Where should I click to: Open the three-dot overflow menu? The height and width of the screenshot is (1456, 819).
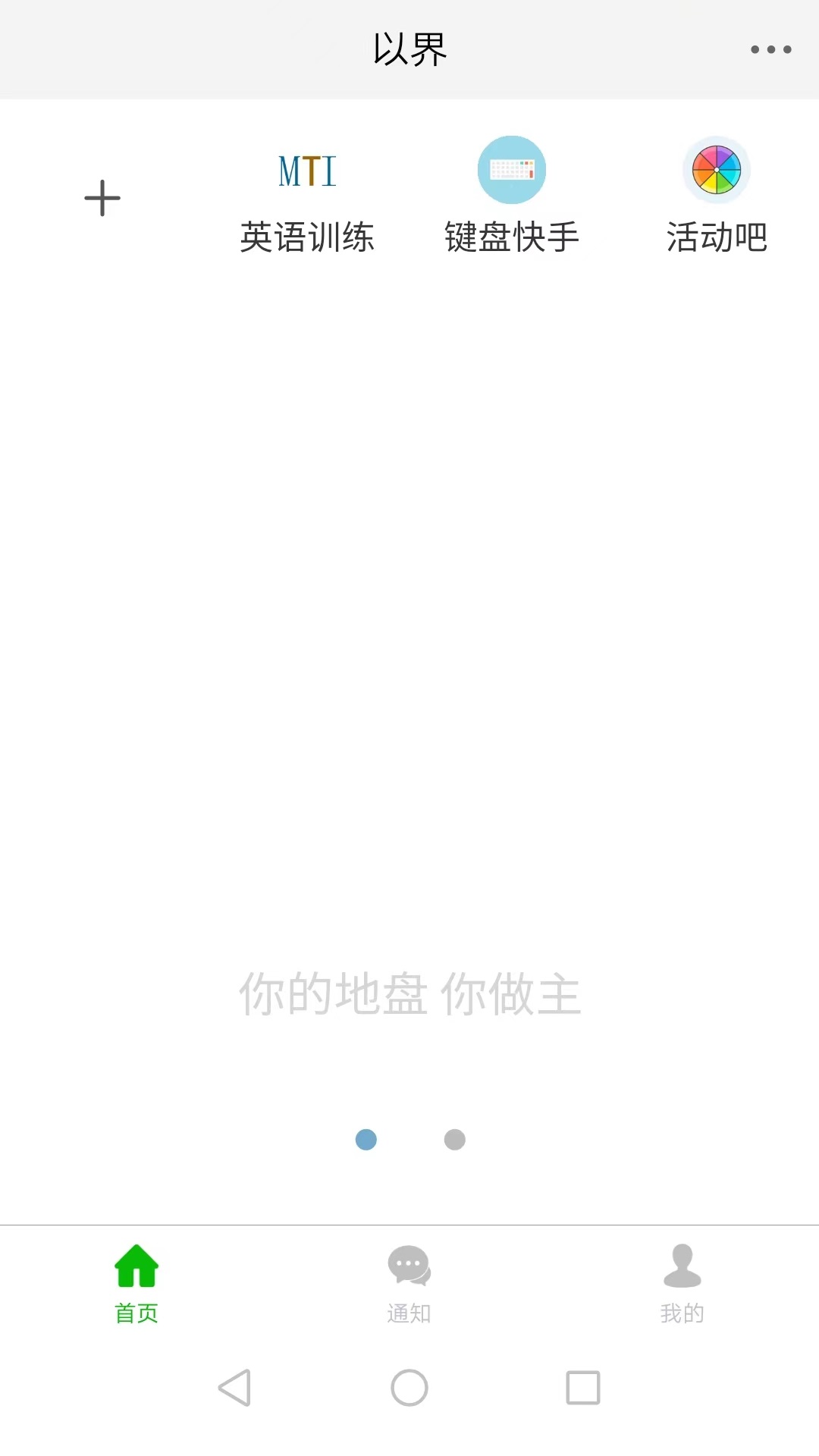coord(770,50)
